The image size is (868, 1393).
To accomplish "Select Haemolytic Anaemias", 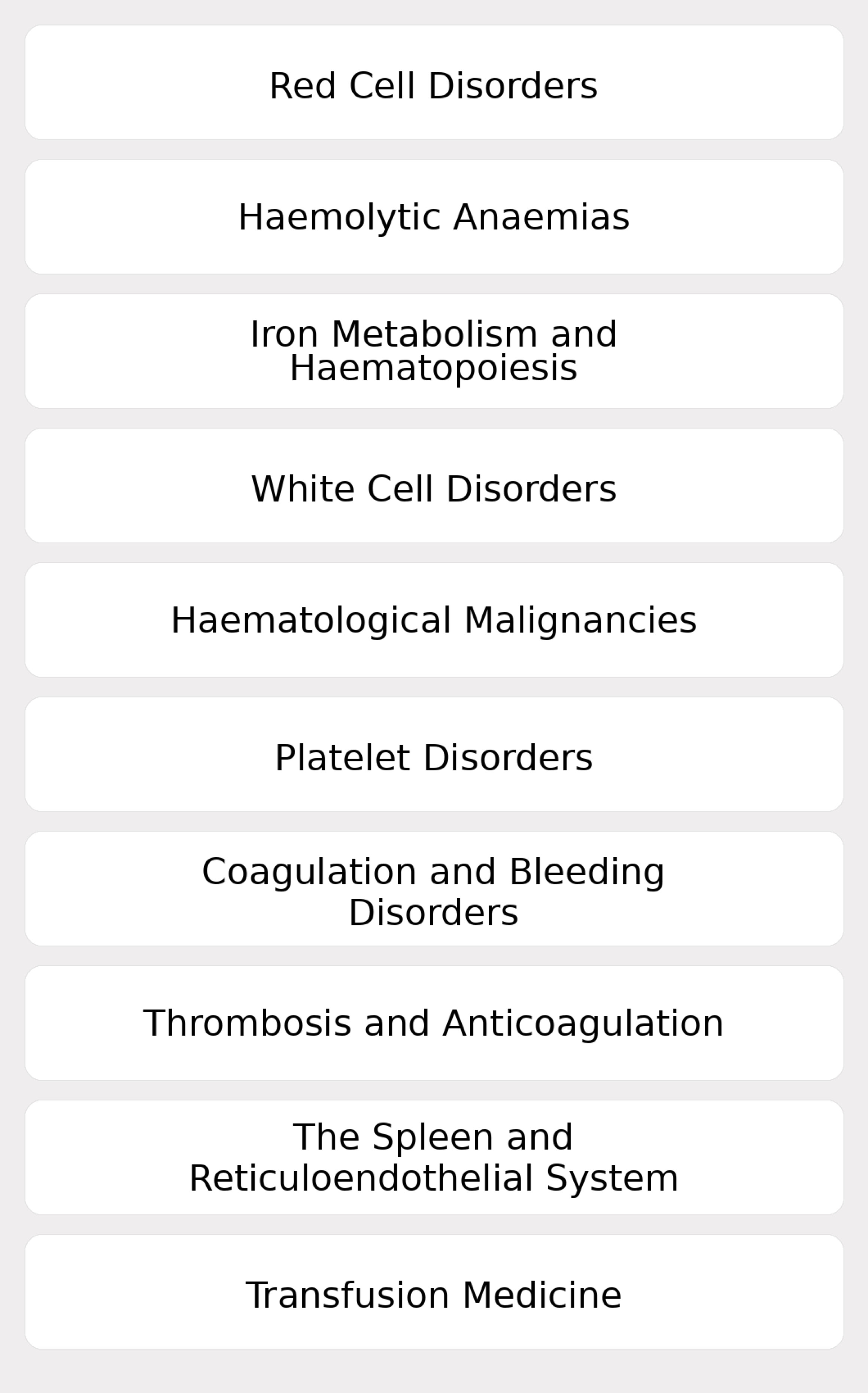I will [x=434, y=217].
